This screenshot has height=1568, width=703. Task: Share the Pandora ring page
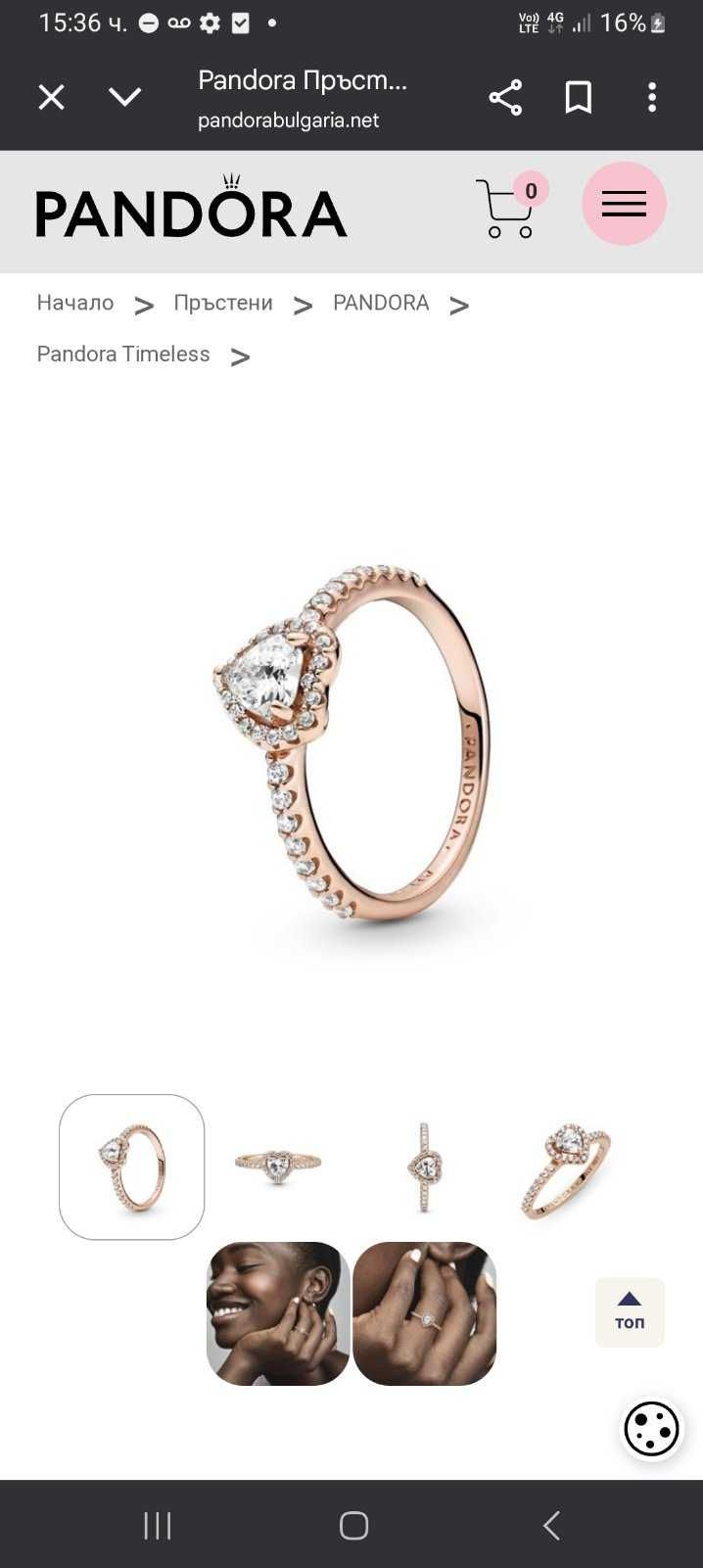pyautogui.click(x=505, y=97)
